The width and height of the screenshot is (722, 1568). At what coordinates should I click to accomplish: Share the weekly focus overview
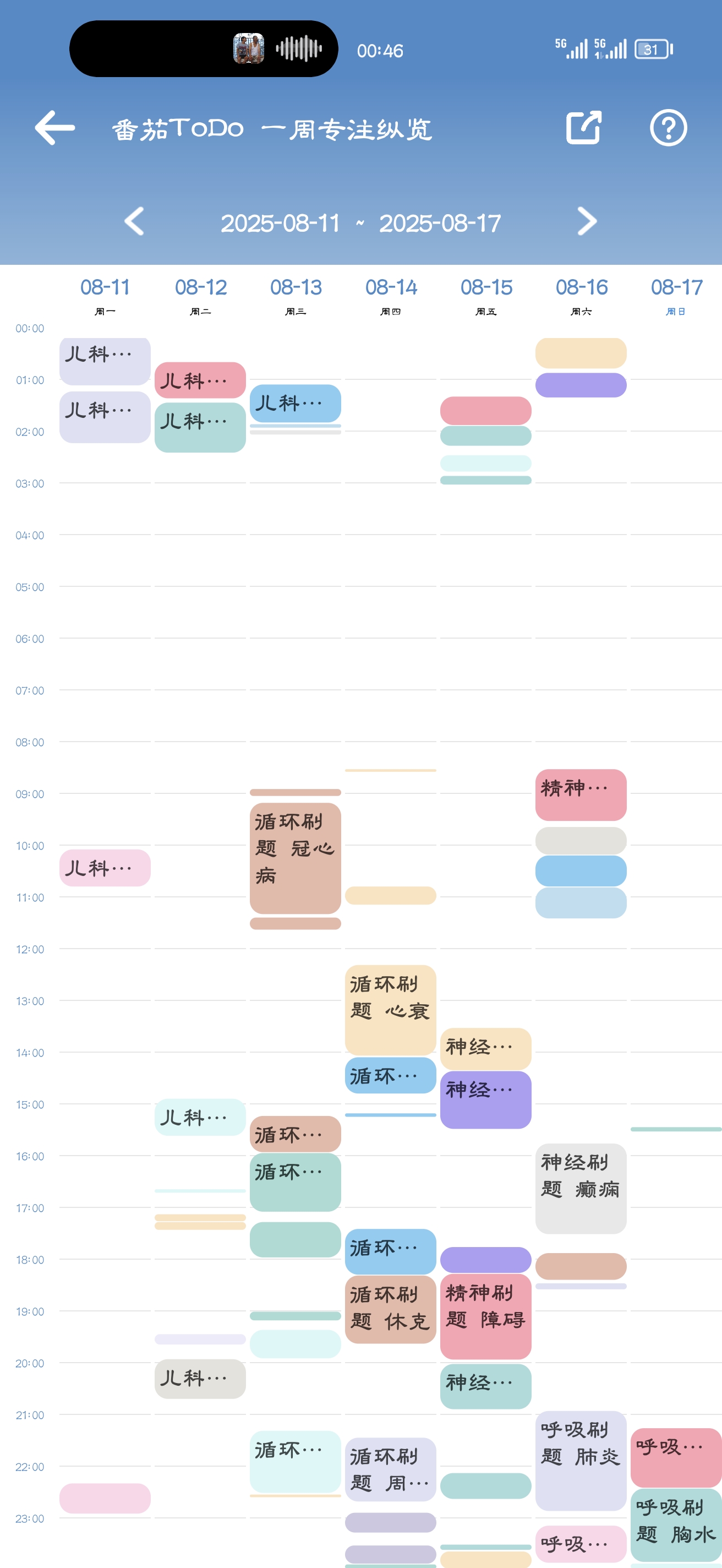583,128
